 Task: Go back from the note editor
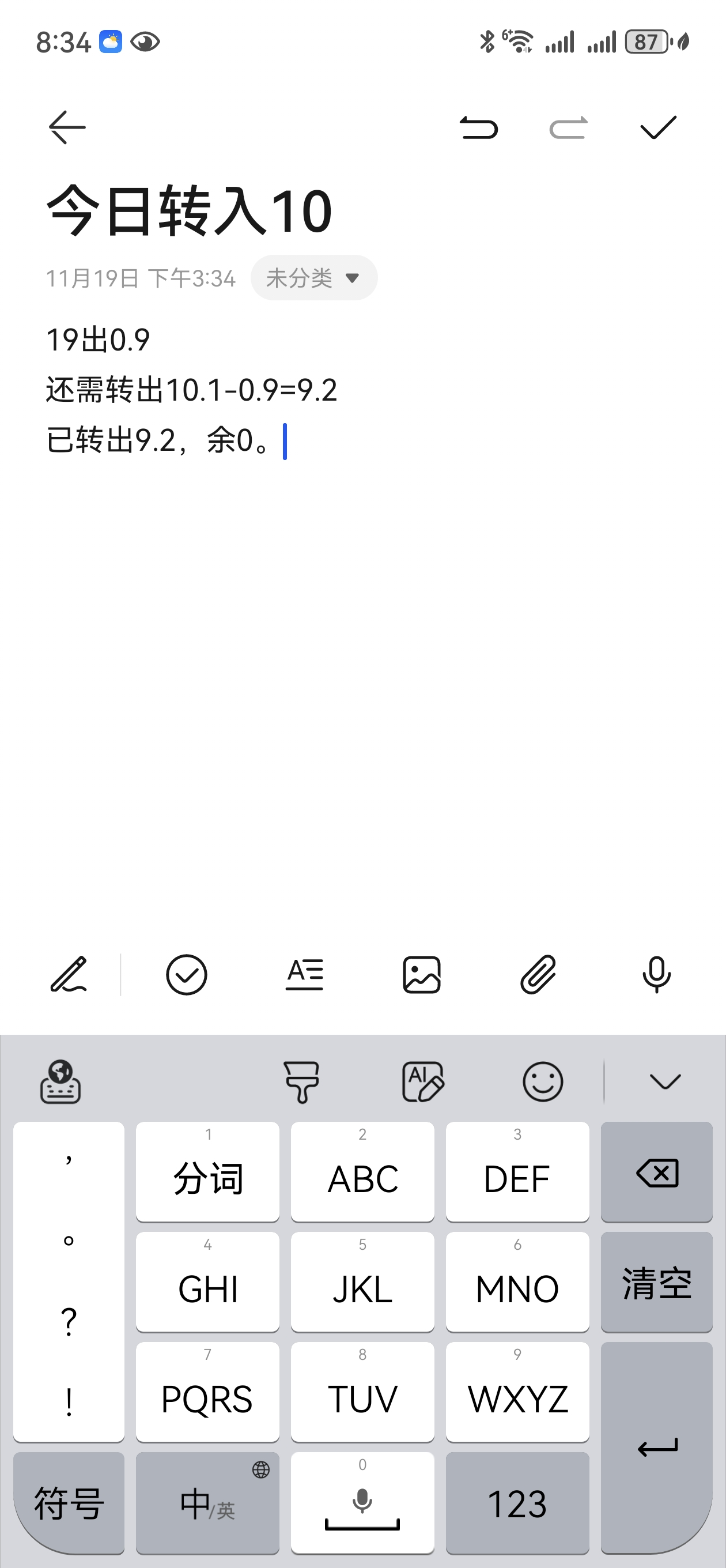tap(67, 127)
